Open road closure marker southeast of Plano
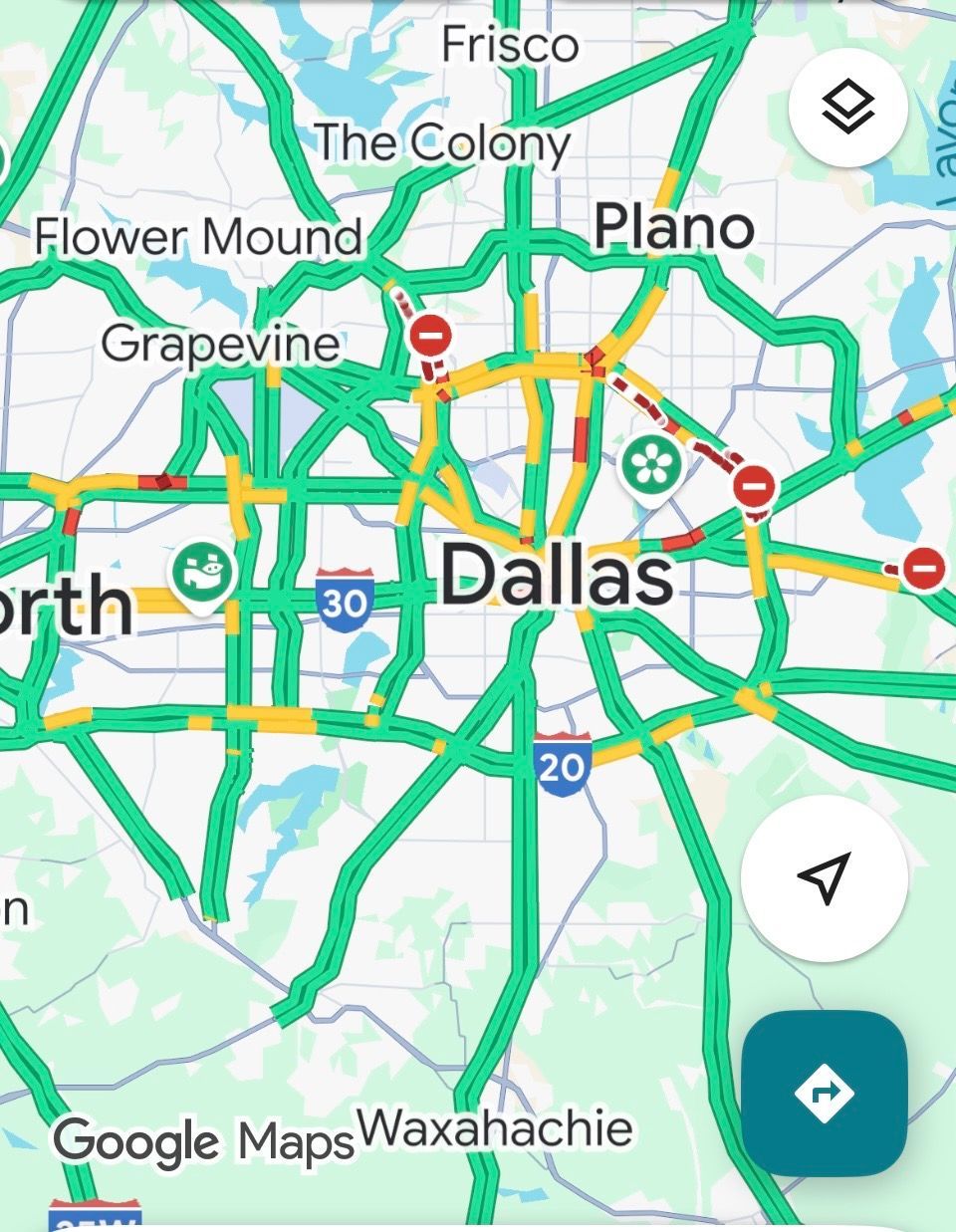This screenshot has height=1232, width=956. tap(754, 487)
